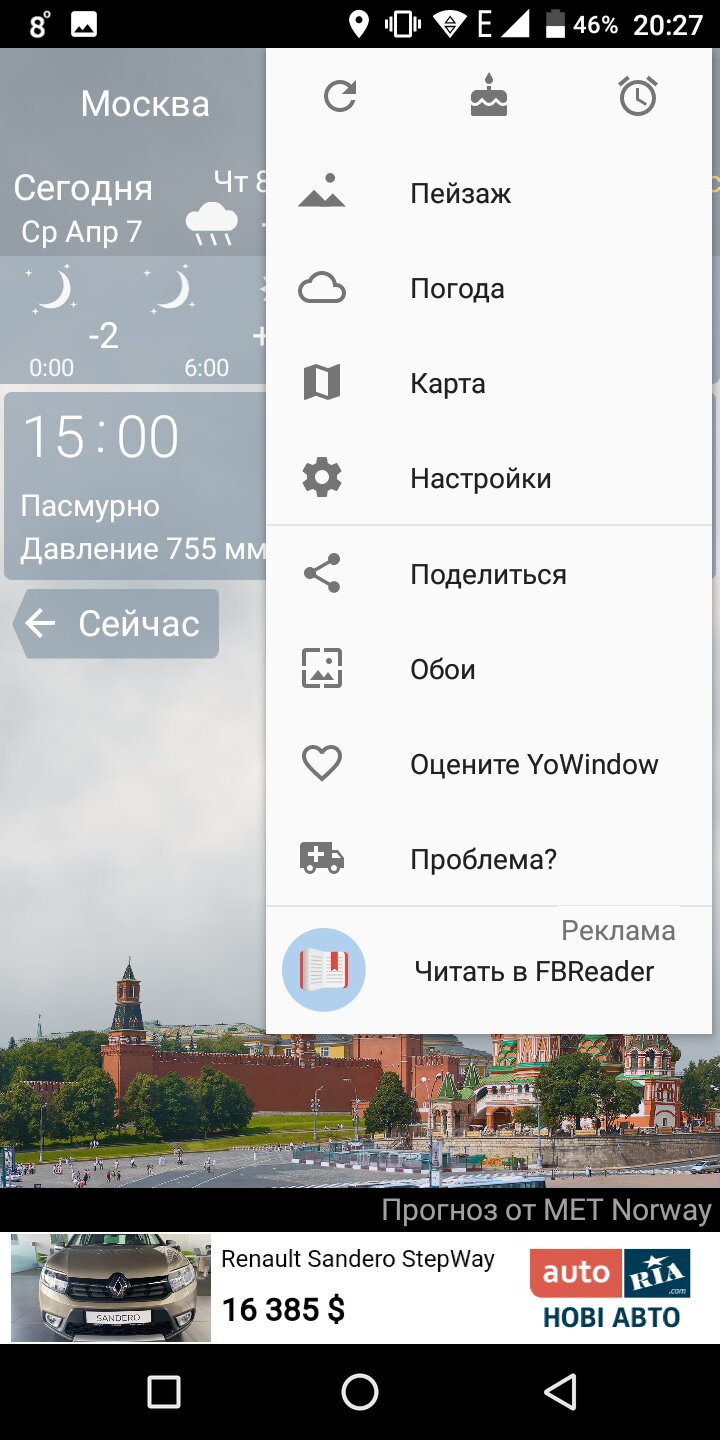The width and height of the screenshot is (720, 1440).
Task: Go to the system home screen
Action: pos(360,1391)
